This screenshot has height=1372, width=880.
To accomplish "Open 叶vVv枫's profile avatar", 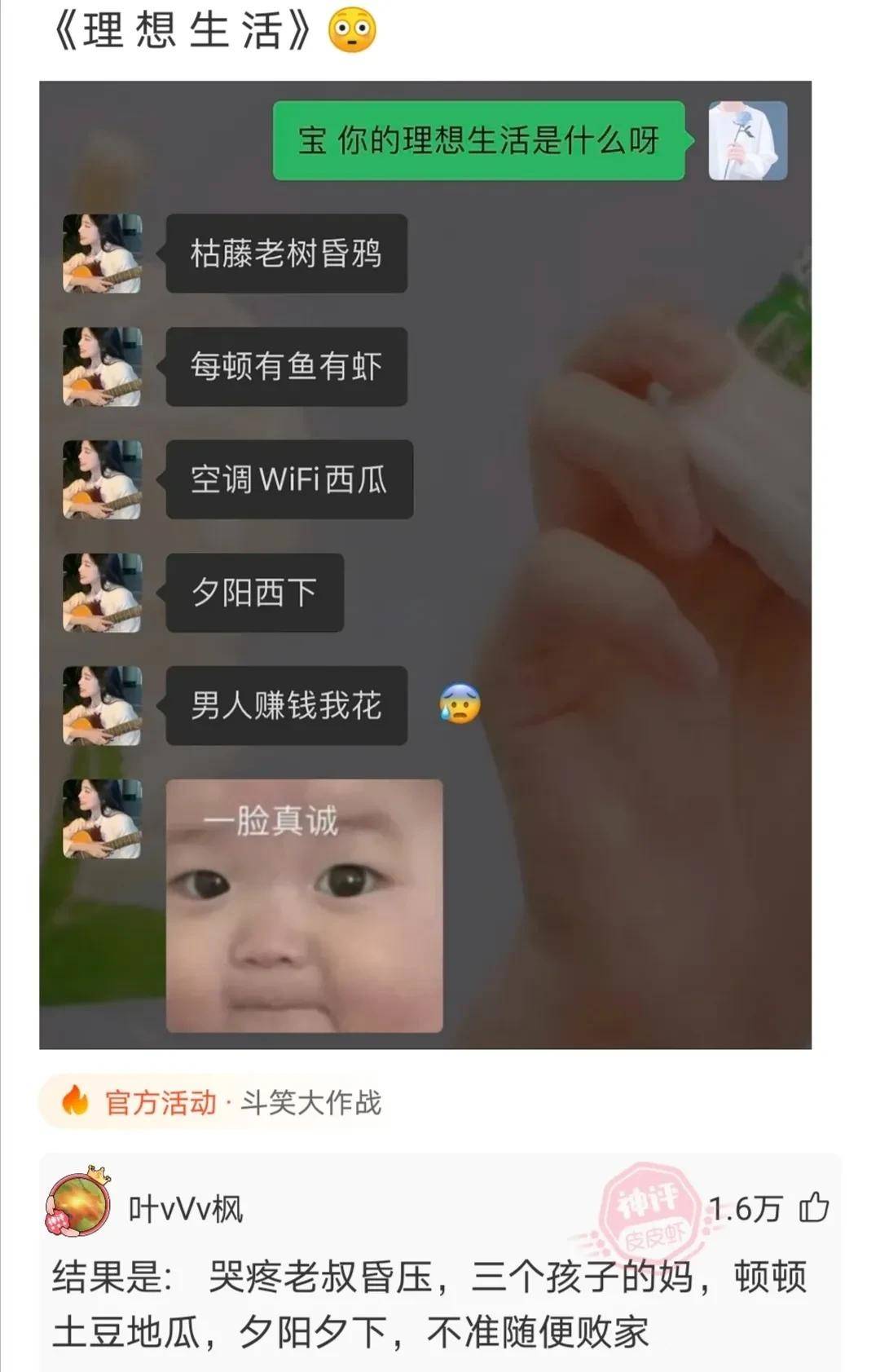I will click(79, 1205).
